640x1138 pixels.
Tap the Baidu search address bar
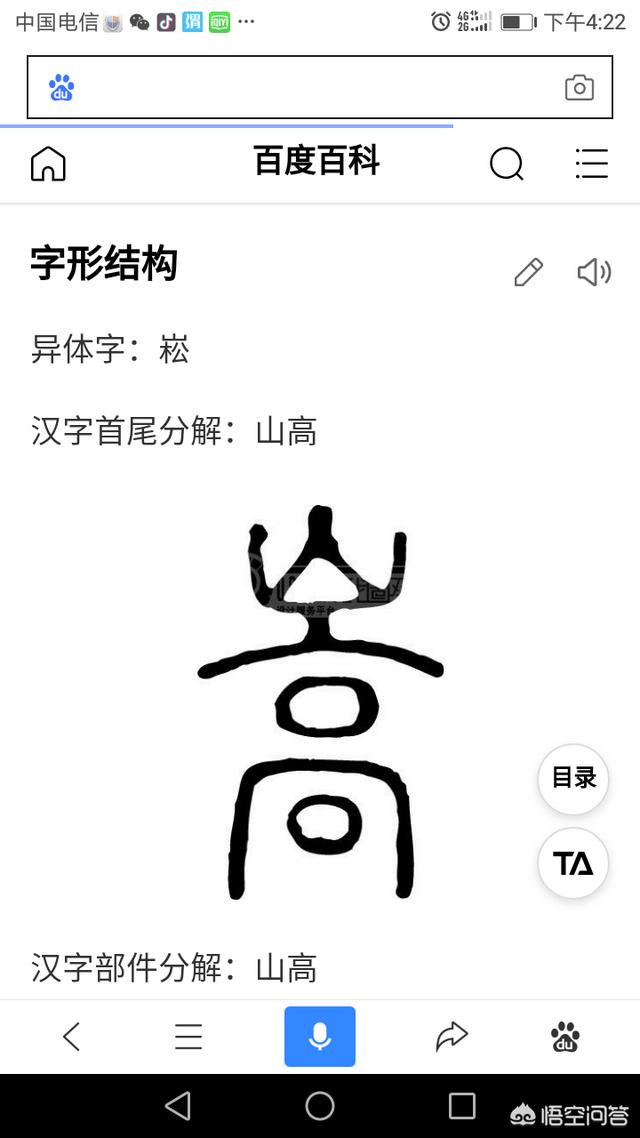click(319, 87)
